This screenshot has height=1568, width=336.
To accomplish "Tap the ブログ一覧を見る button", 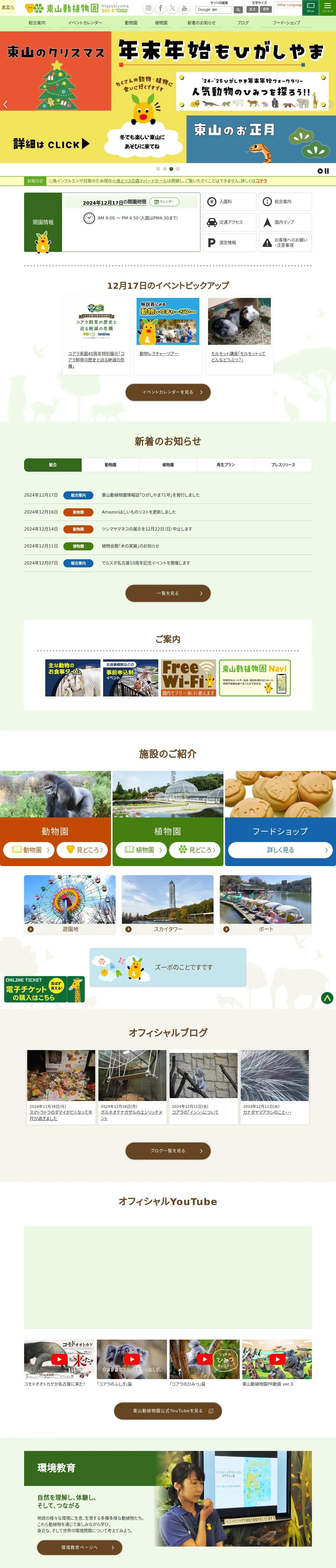I will click(x=168, y=1150).
